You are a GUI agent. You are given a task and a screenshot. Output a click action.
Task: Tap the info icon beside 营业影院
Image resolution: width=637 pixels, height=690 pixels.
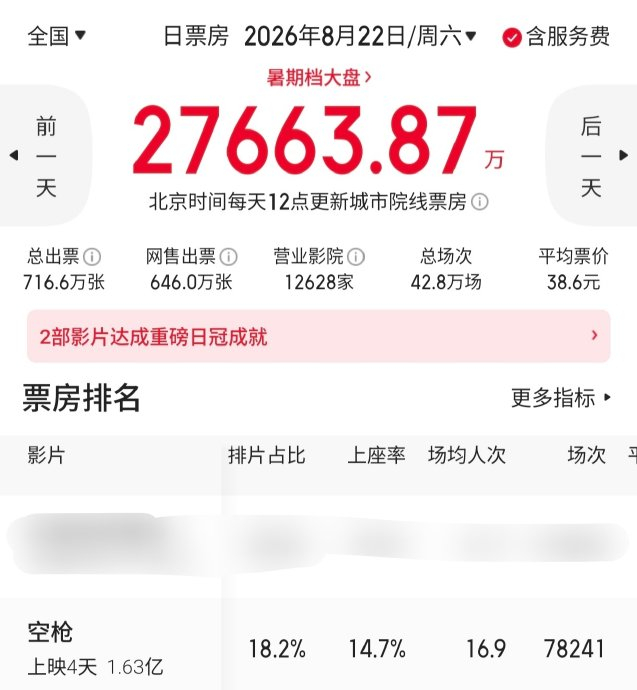[x=356, y=257]
